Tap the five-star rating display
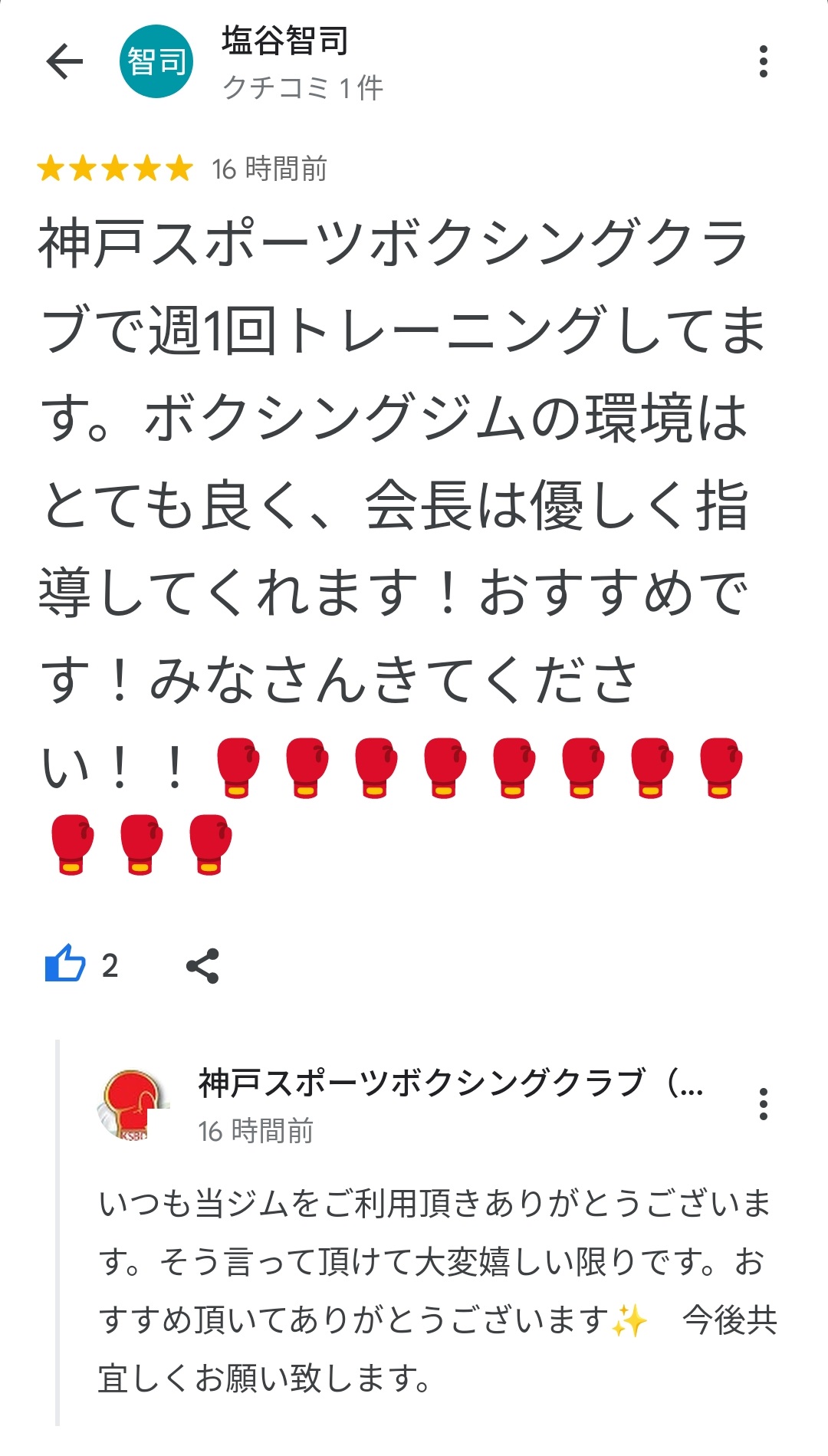 click(113, 166)
